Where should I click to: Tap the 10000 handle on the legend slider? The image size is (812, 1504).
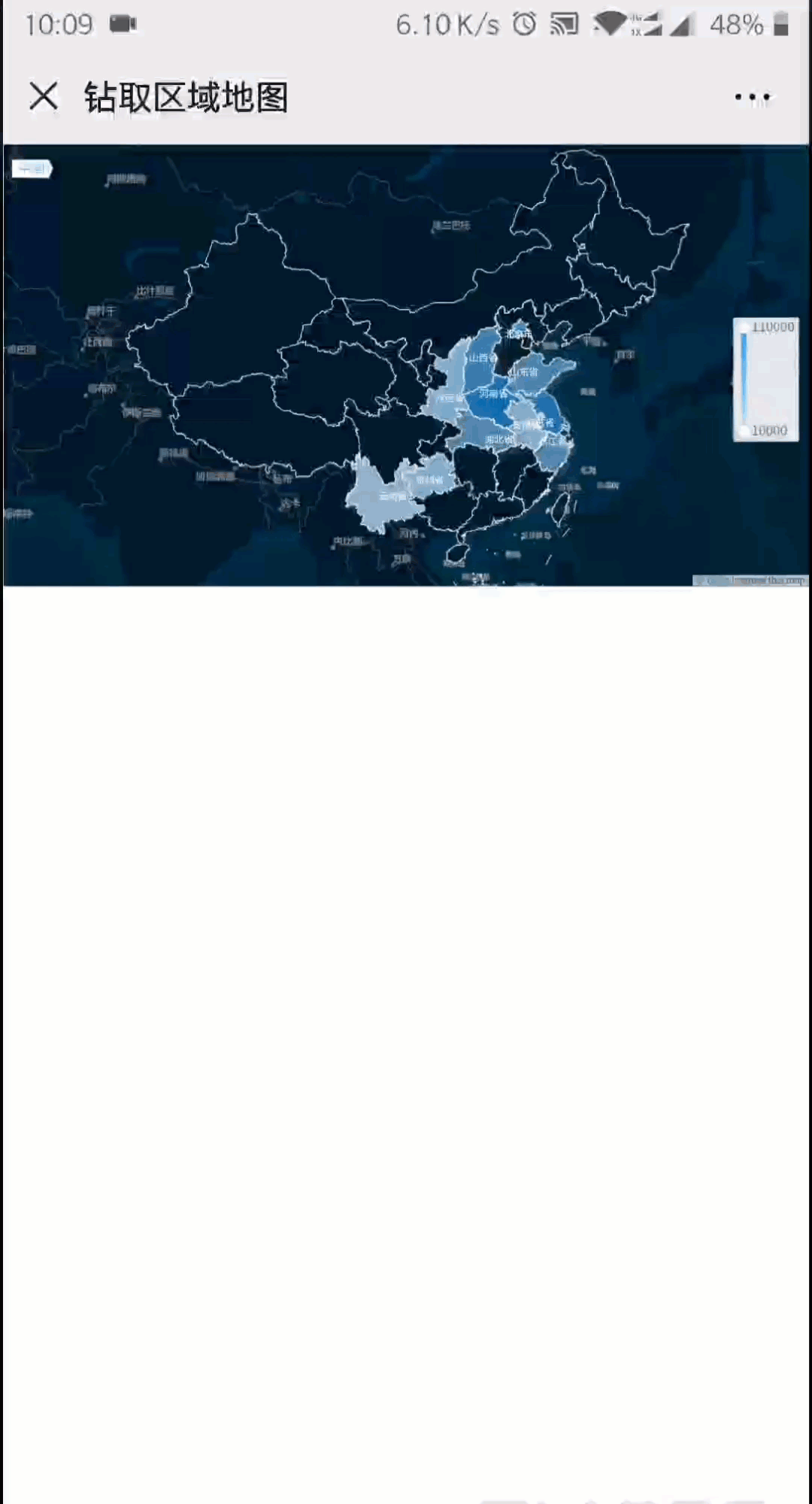744,431
